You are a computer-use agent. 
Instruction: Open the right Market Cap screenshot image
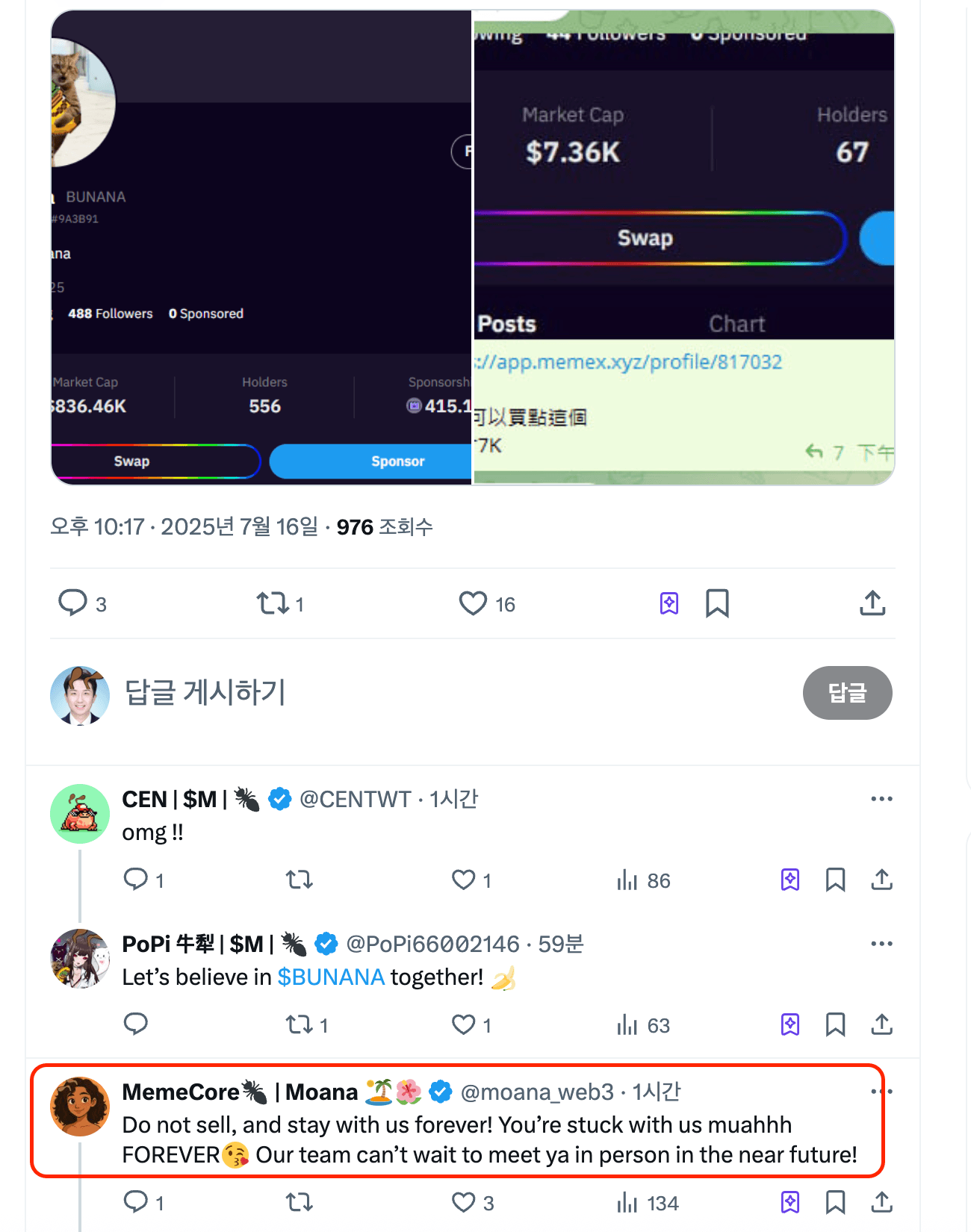(683, 246)
